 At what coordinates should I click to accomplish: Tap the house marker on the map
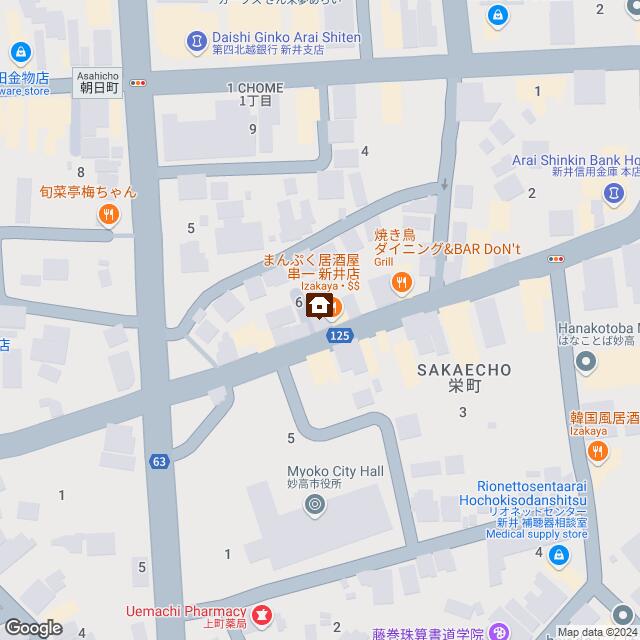pos(321,305)
